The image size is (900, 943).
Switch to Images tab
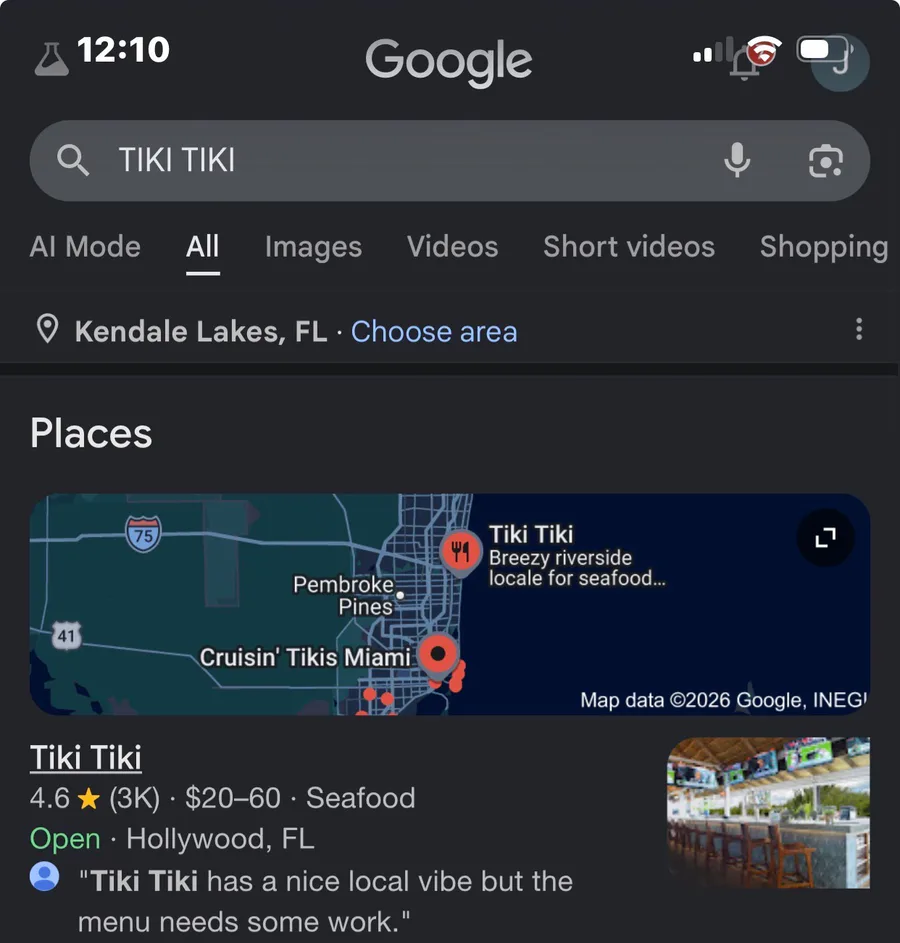[x=313, y=247]
